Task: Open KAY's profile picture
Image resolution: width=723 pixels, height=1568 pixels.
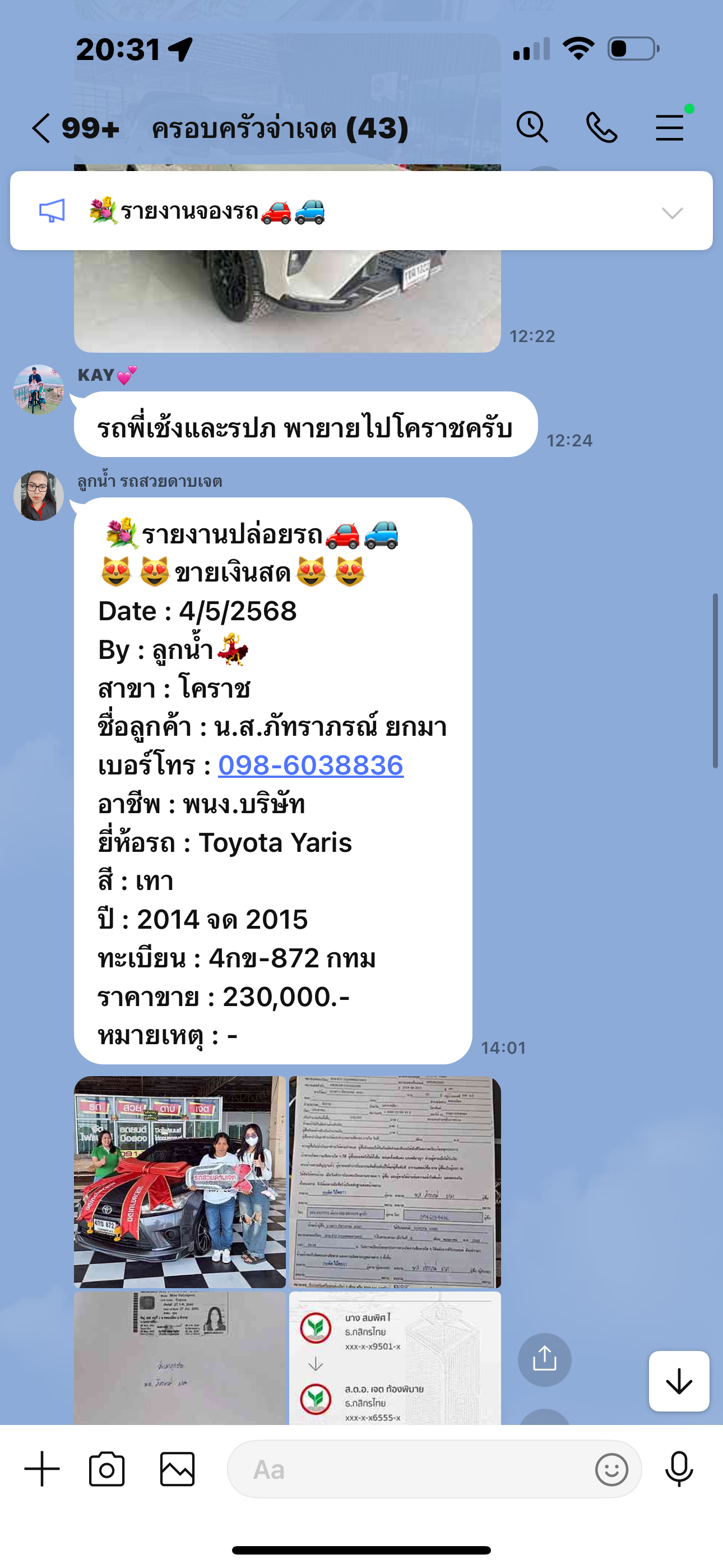Action: click(38, 390)
